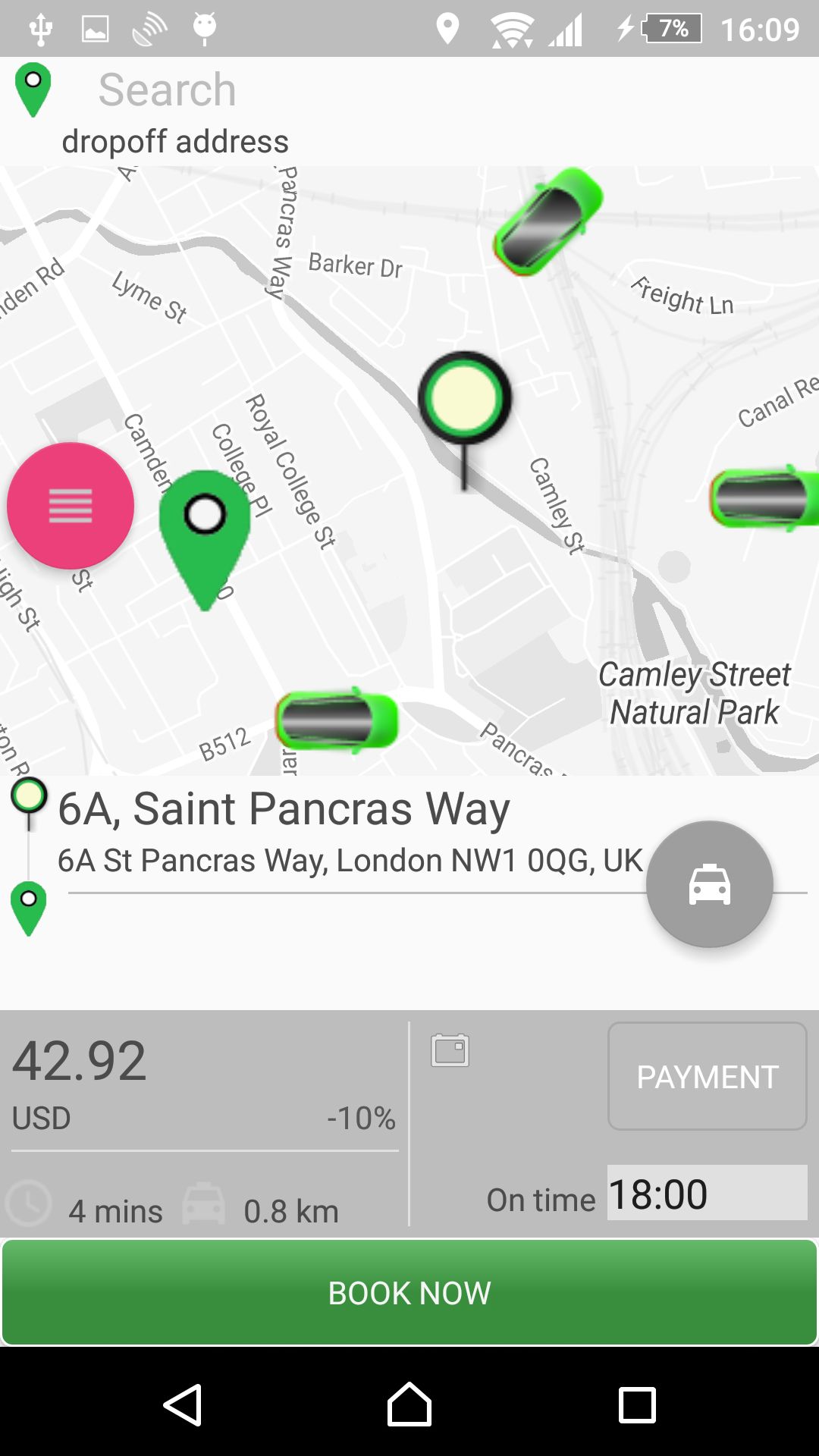This screenshot has height=1456, width=819.
Task: Open the pink hamburger menu button
Action: pyautogui.click(x=71, y=506)
